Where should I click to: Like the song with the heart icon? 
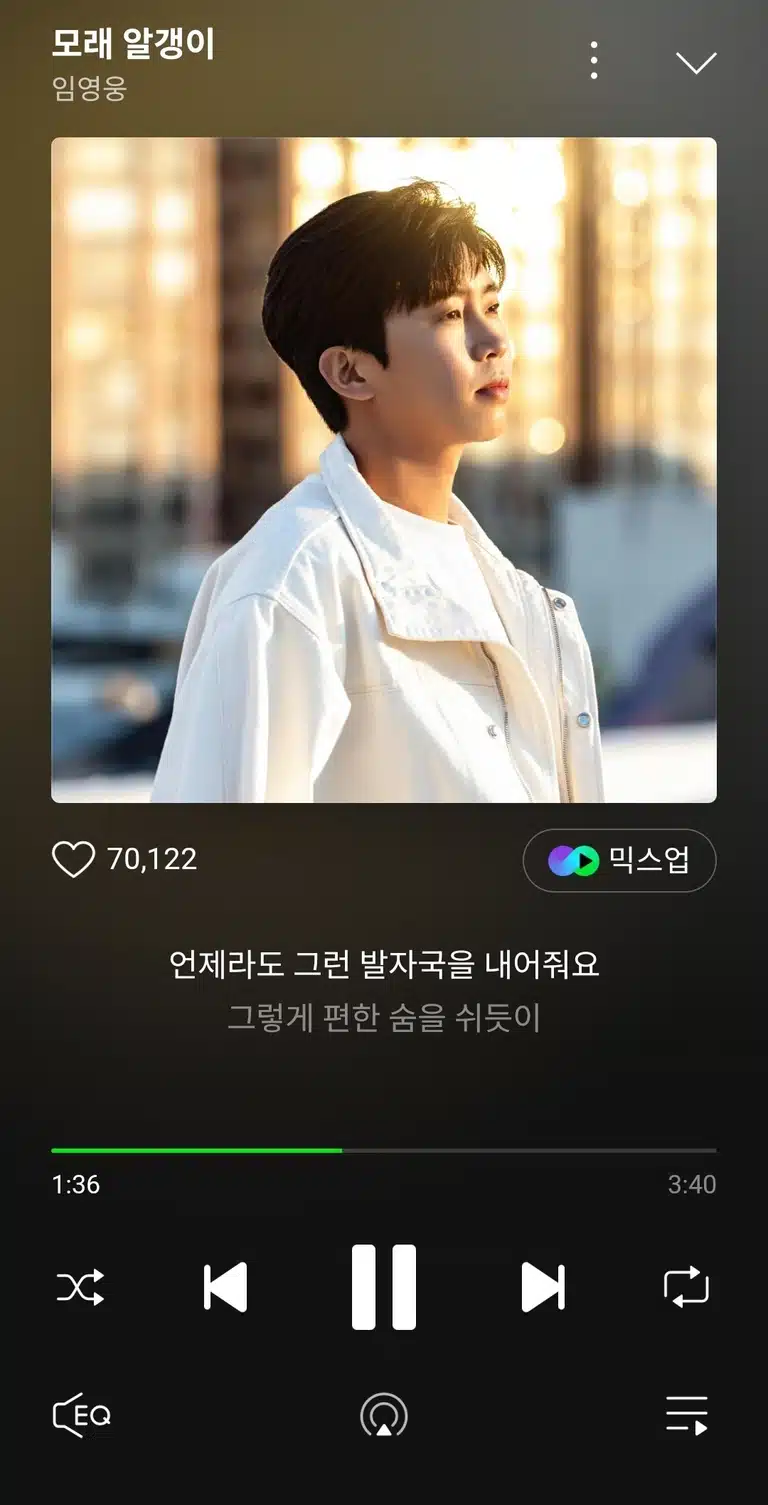[x=73, y=859]
